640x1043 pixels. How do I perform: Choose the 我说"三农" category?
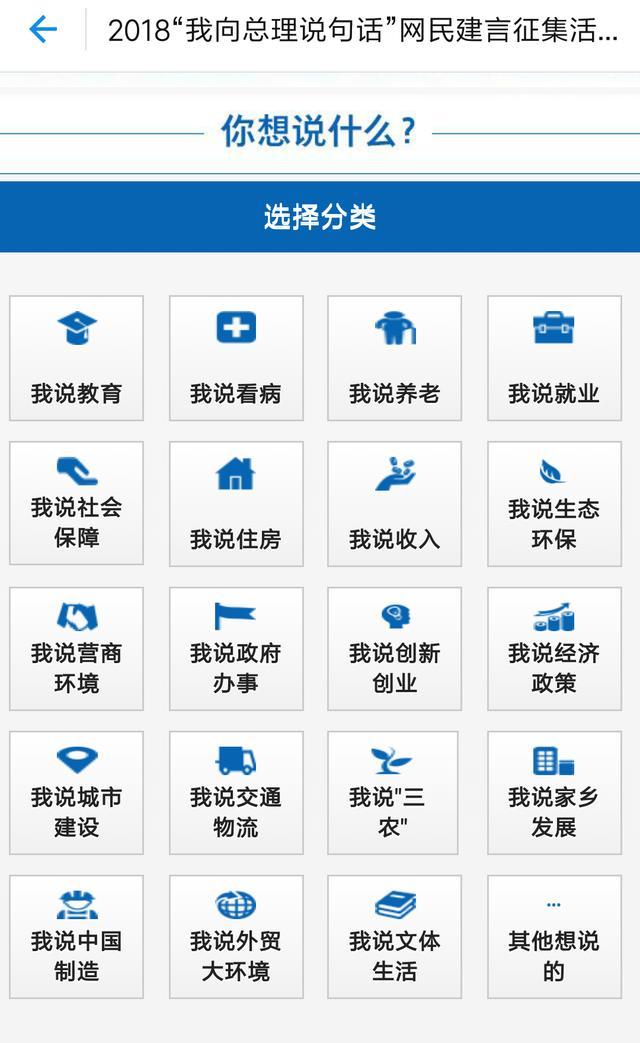[393, 793]
